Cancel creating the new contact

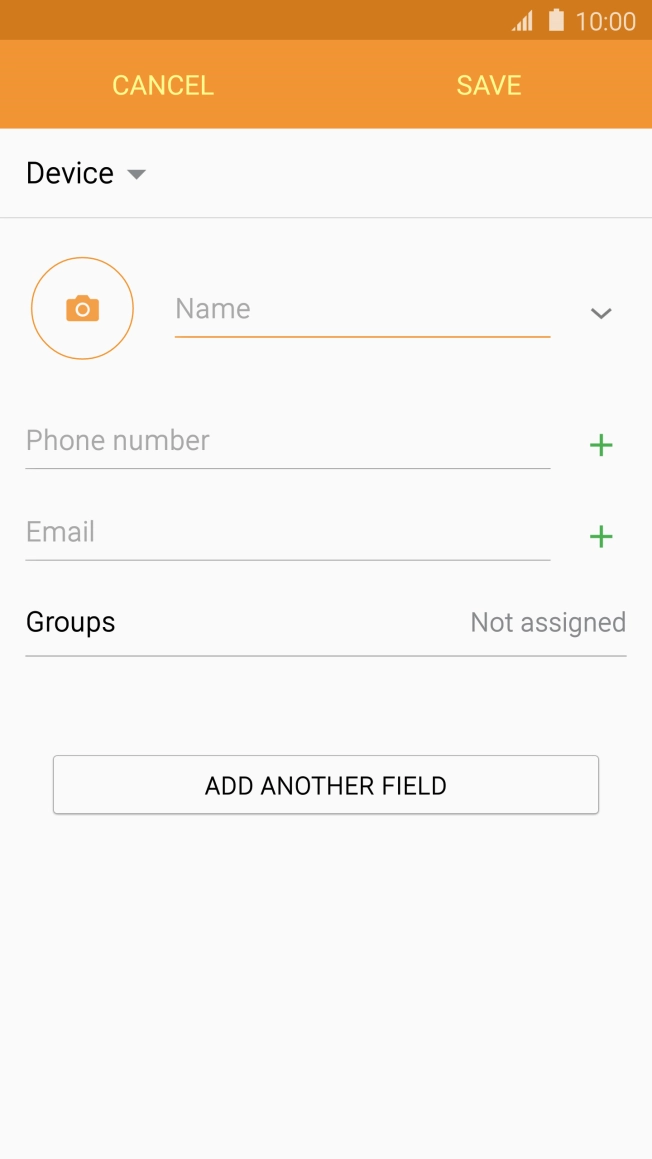[163, 85]
